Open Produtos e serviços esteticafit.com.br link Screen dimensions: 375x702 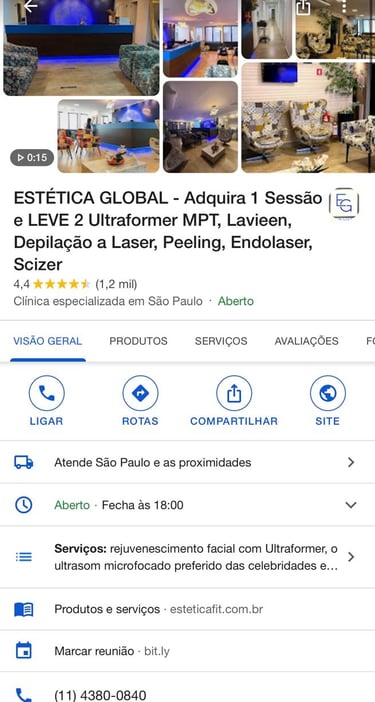point(188,609)
